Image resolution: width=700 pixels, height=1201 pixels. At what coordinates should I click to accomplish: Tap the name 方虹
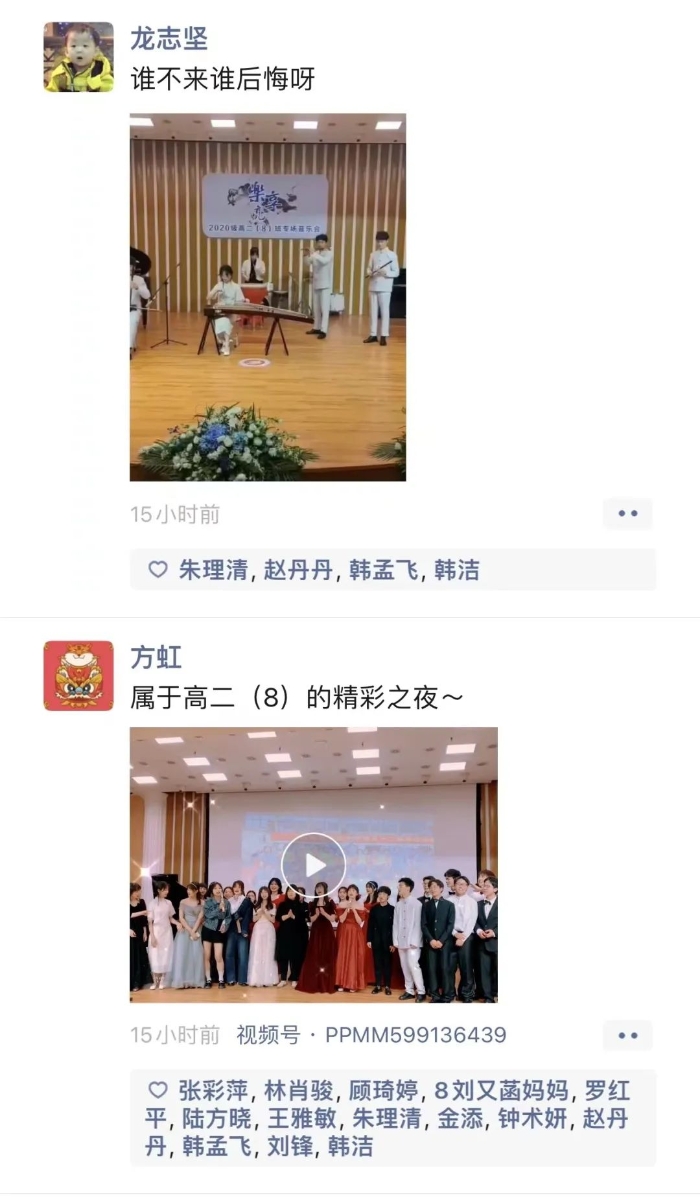point(156,657)
